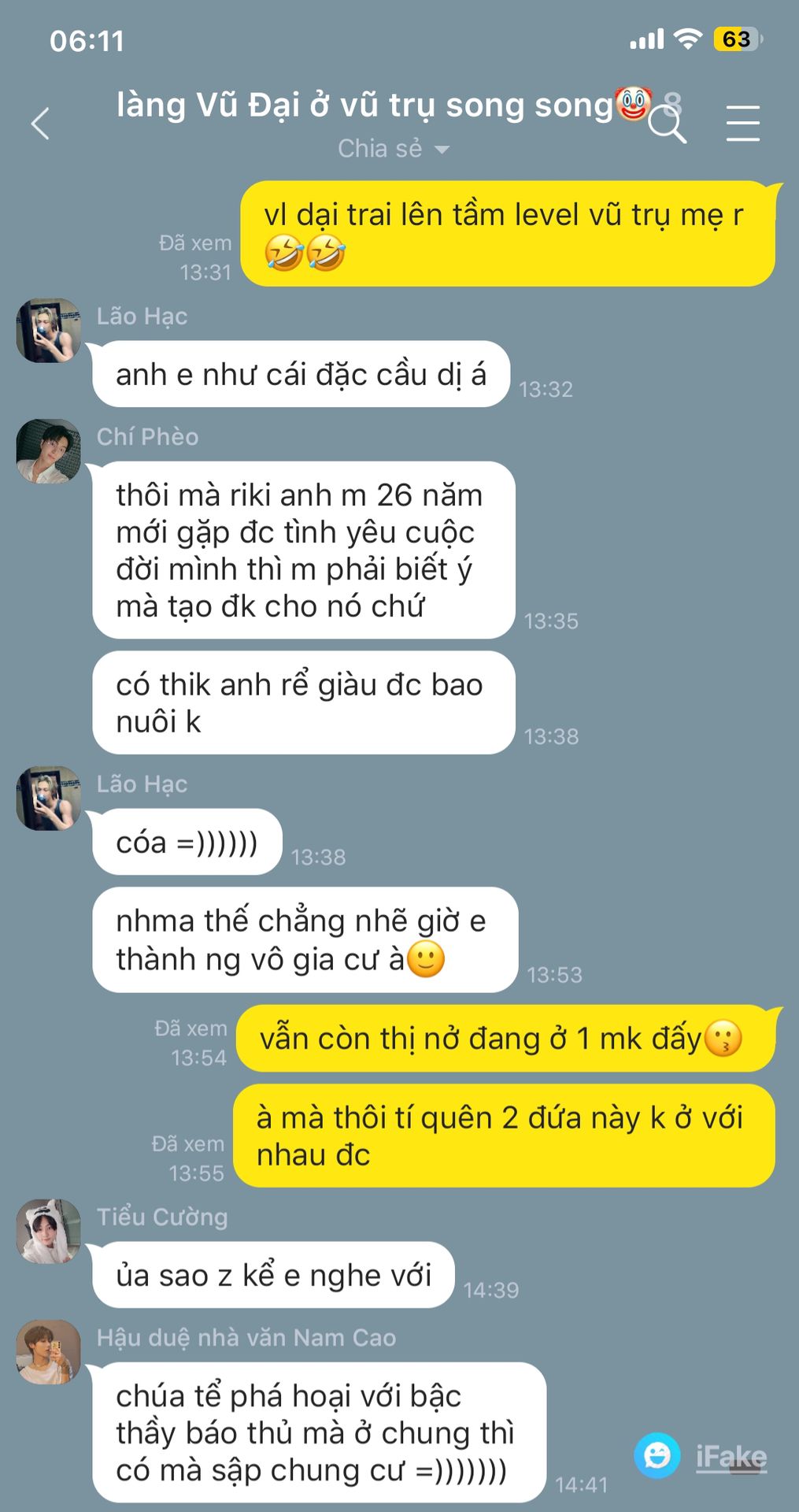
Task: Open the hamburger menu
Action: click(x=742, y=123)
